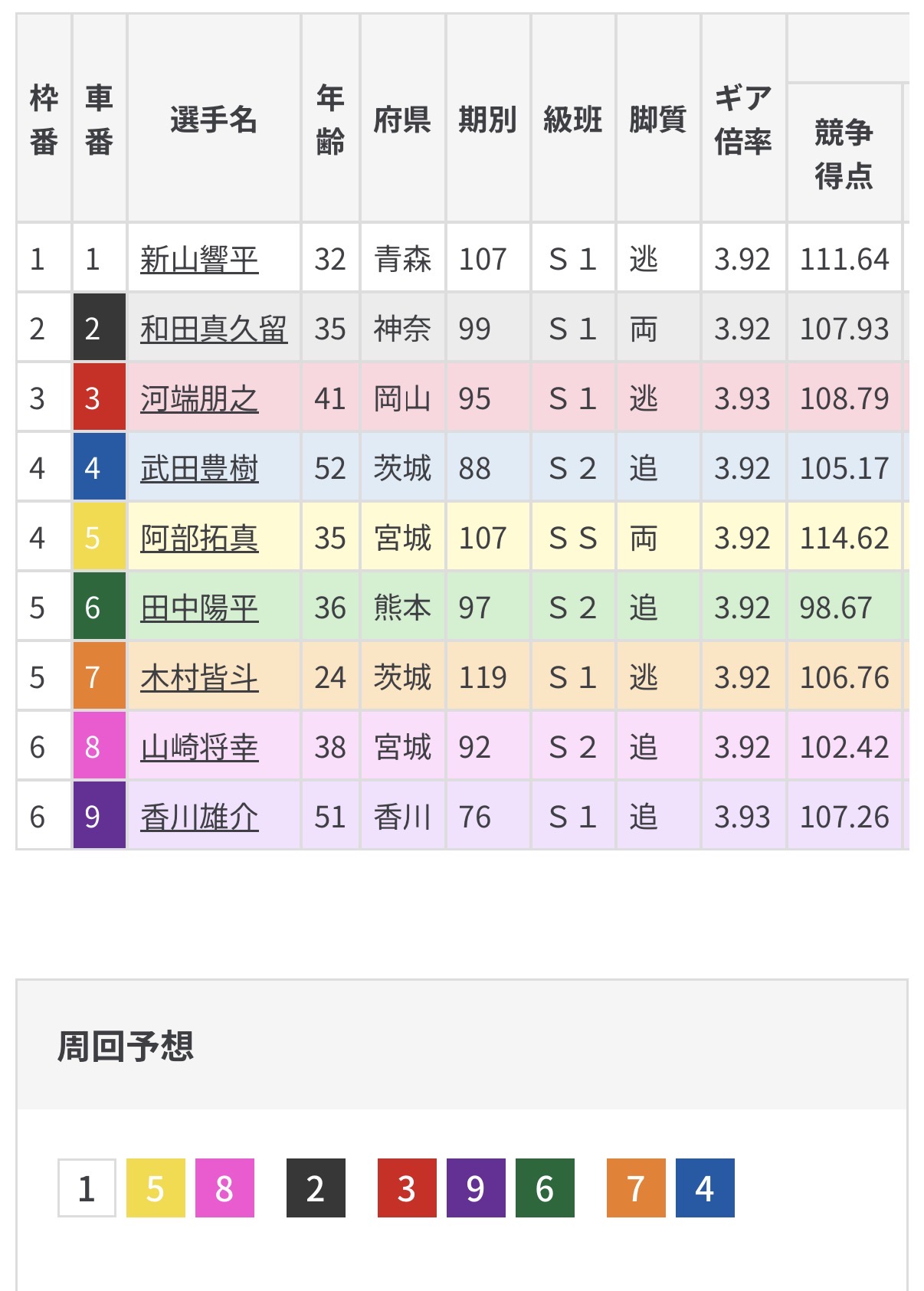View details for racer 河端朋之
Screen dimensions: 924x1291
pos(199,398)
